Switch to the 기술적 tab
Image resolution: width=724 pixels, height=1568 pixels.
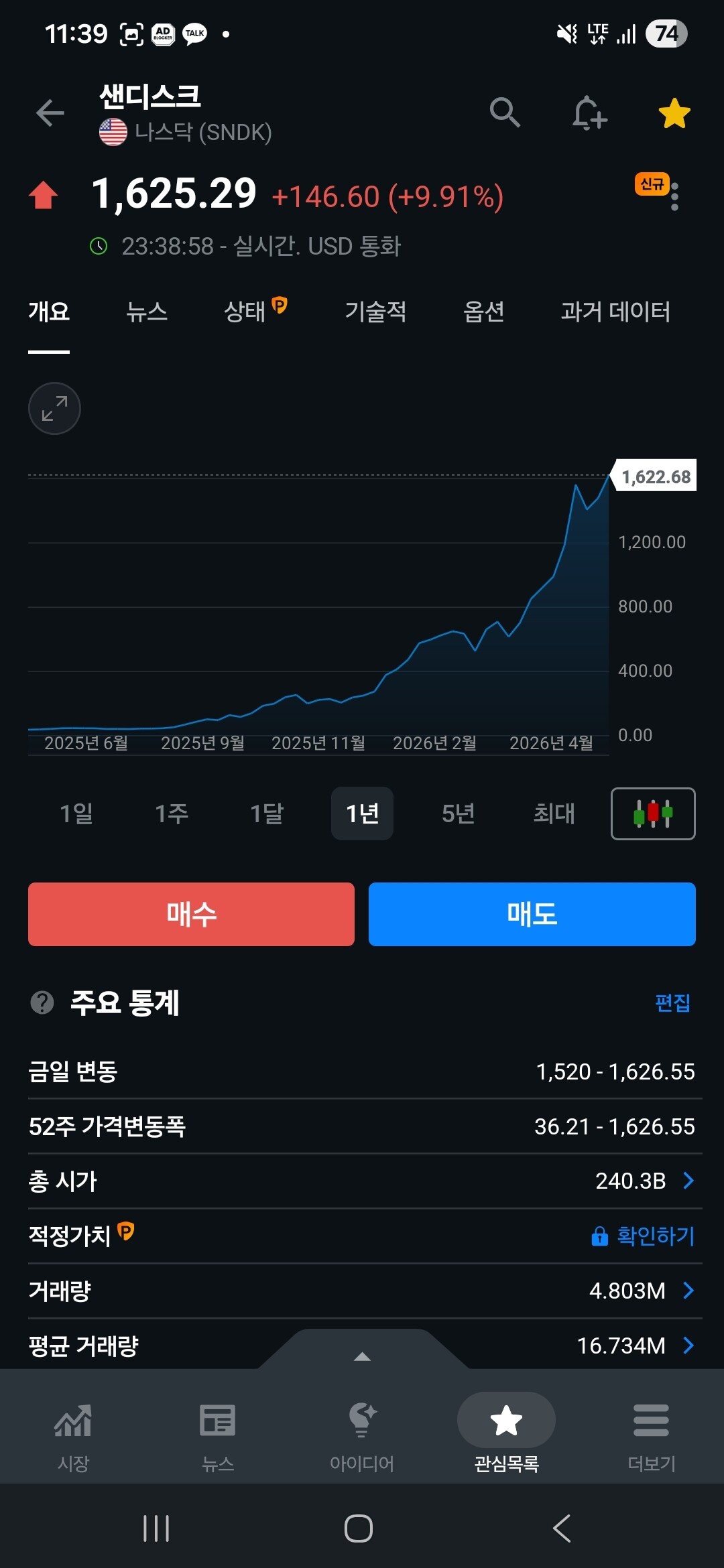click(x=375, y=312)
